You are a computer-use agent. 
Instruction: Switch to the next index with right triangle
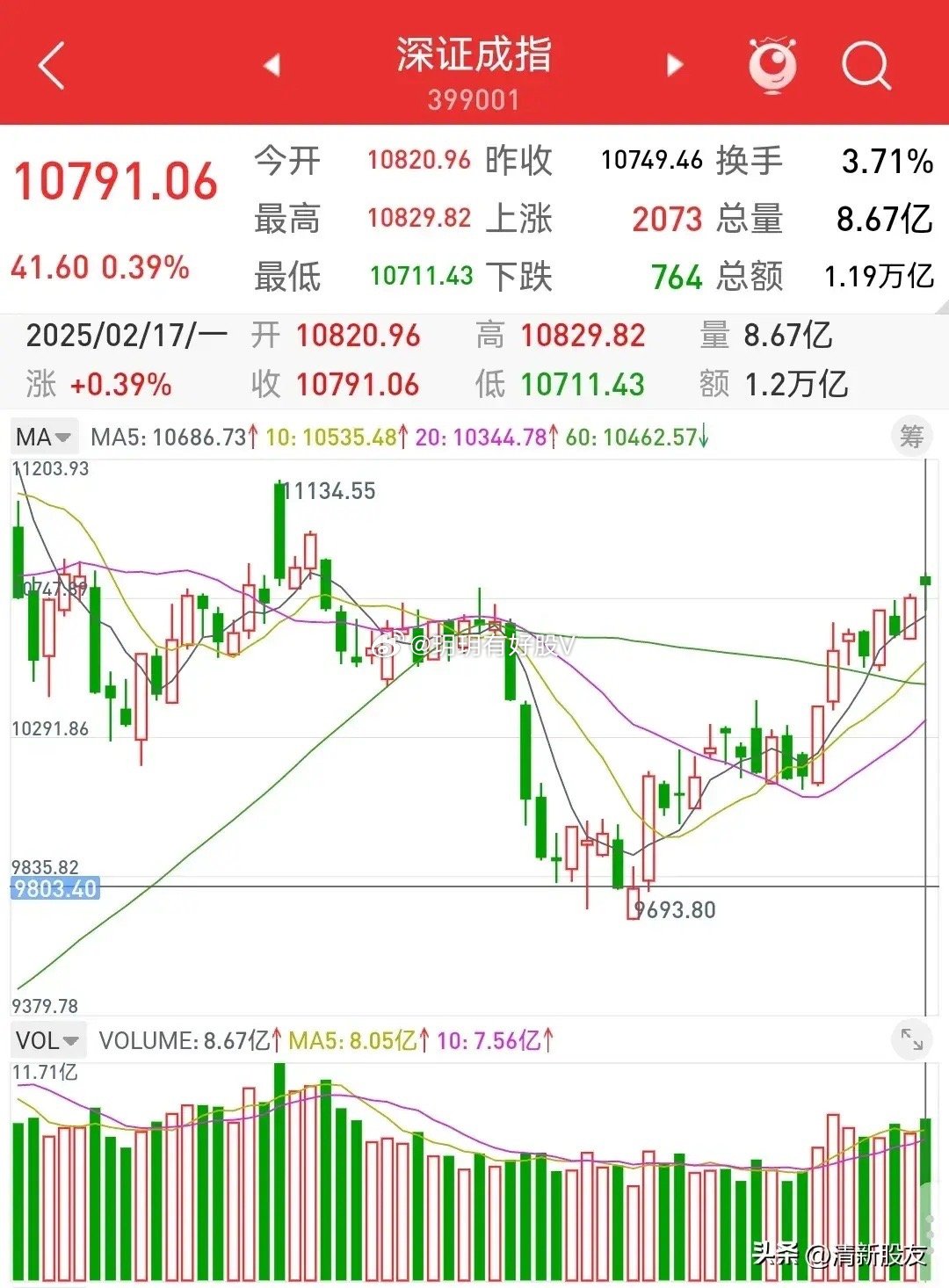pos(674,65)
